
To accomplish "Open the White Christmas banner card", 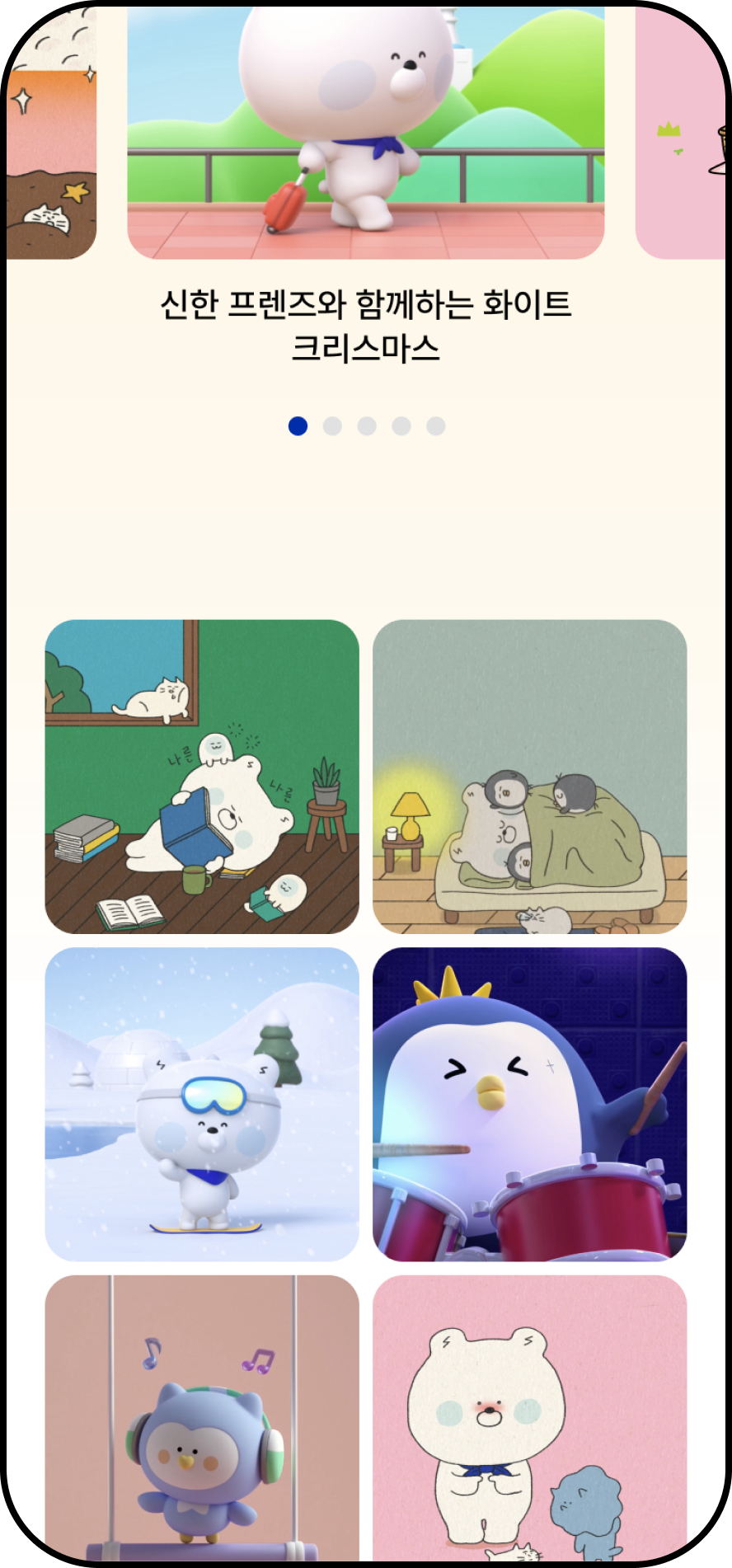I will coord(365,132).
